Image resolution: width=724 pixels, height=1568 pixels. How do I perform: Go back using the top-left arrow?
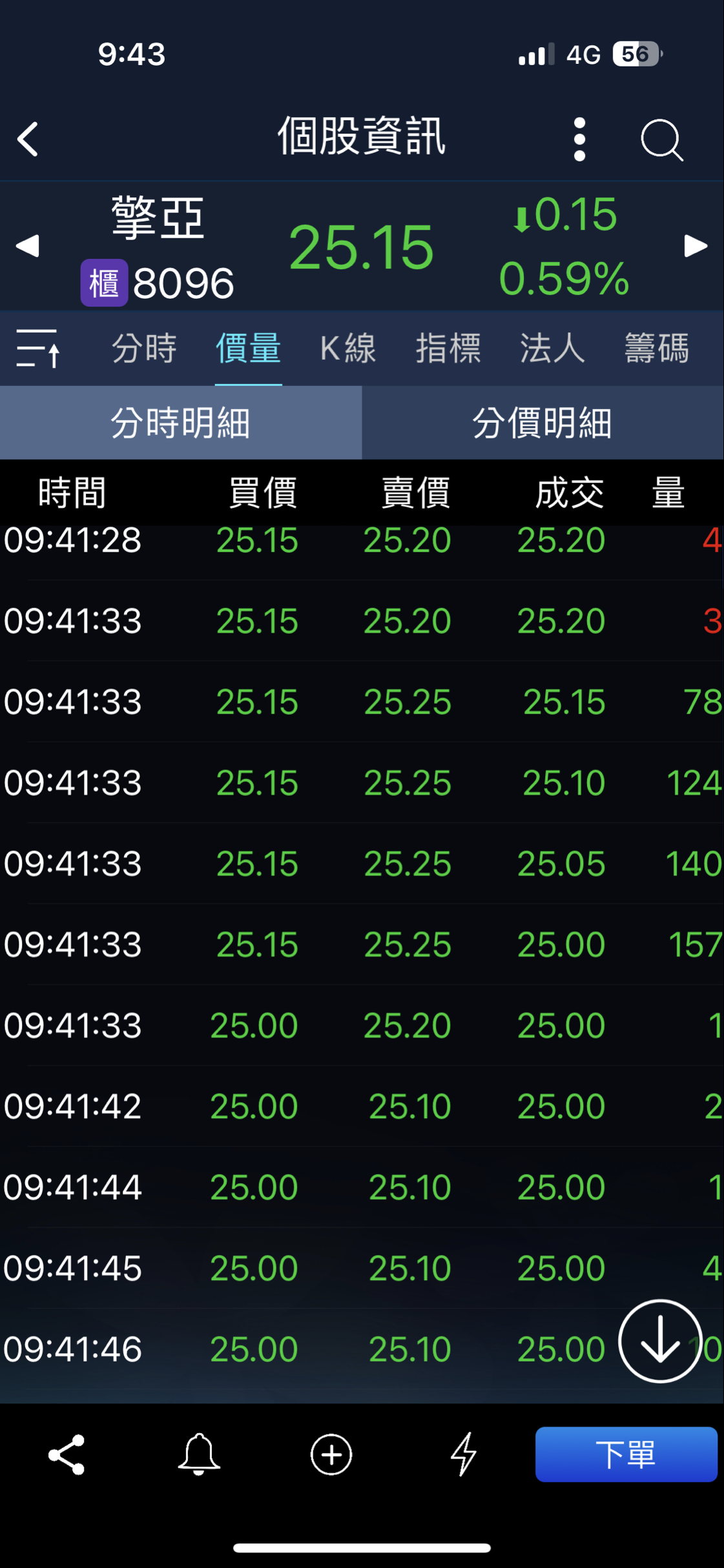pos(28,139)
